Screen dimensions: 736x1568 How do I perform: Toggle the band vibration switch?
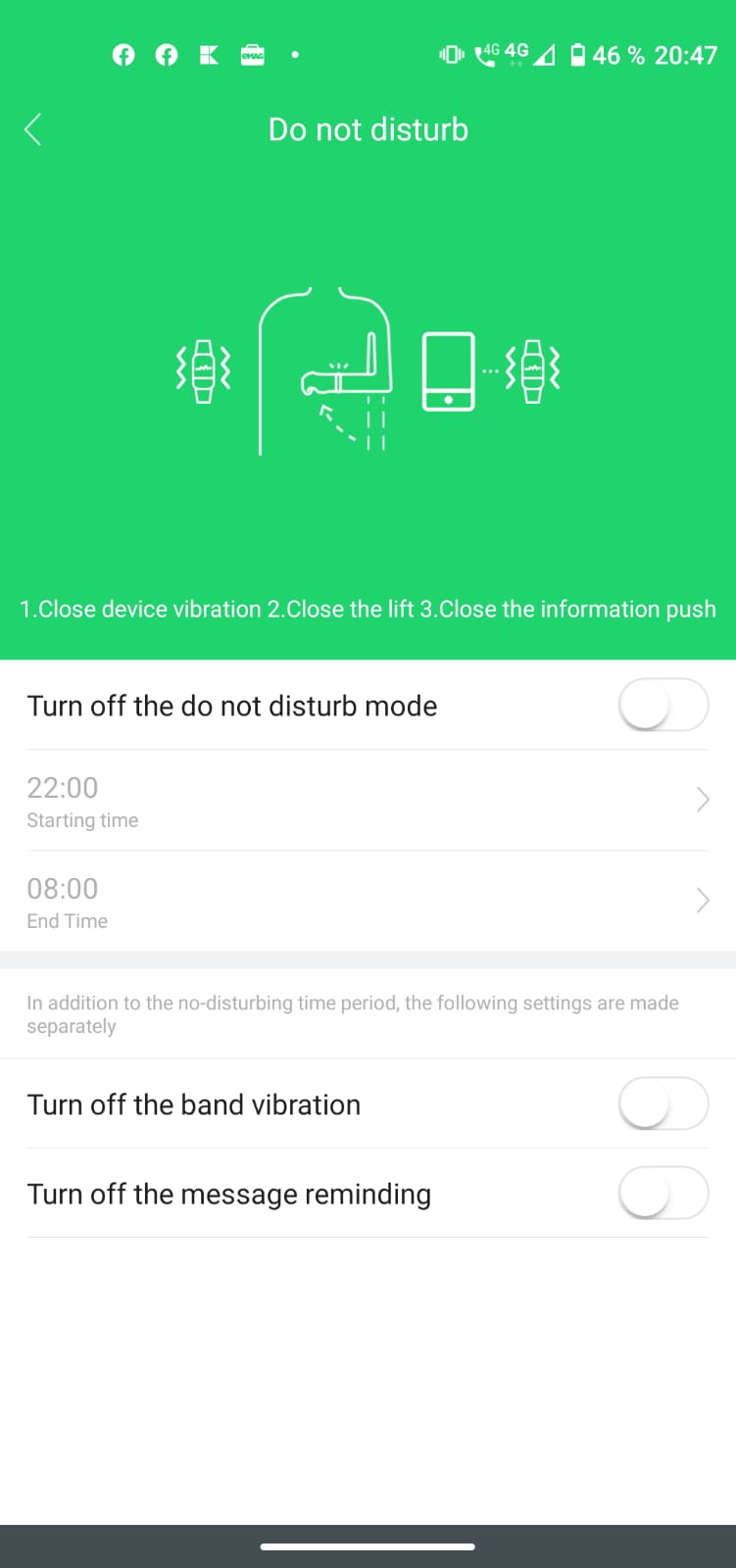662,1103
